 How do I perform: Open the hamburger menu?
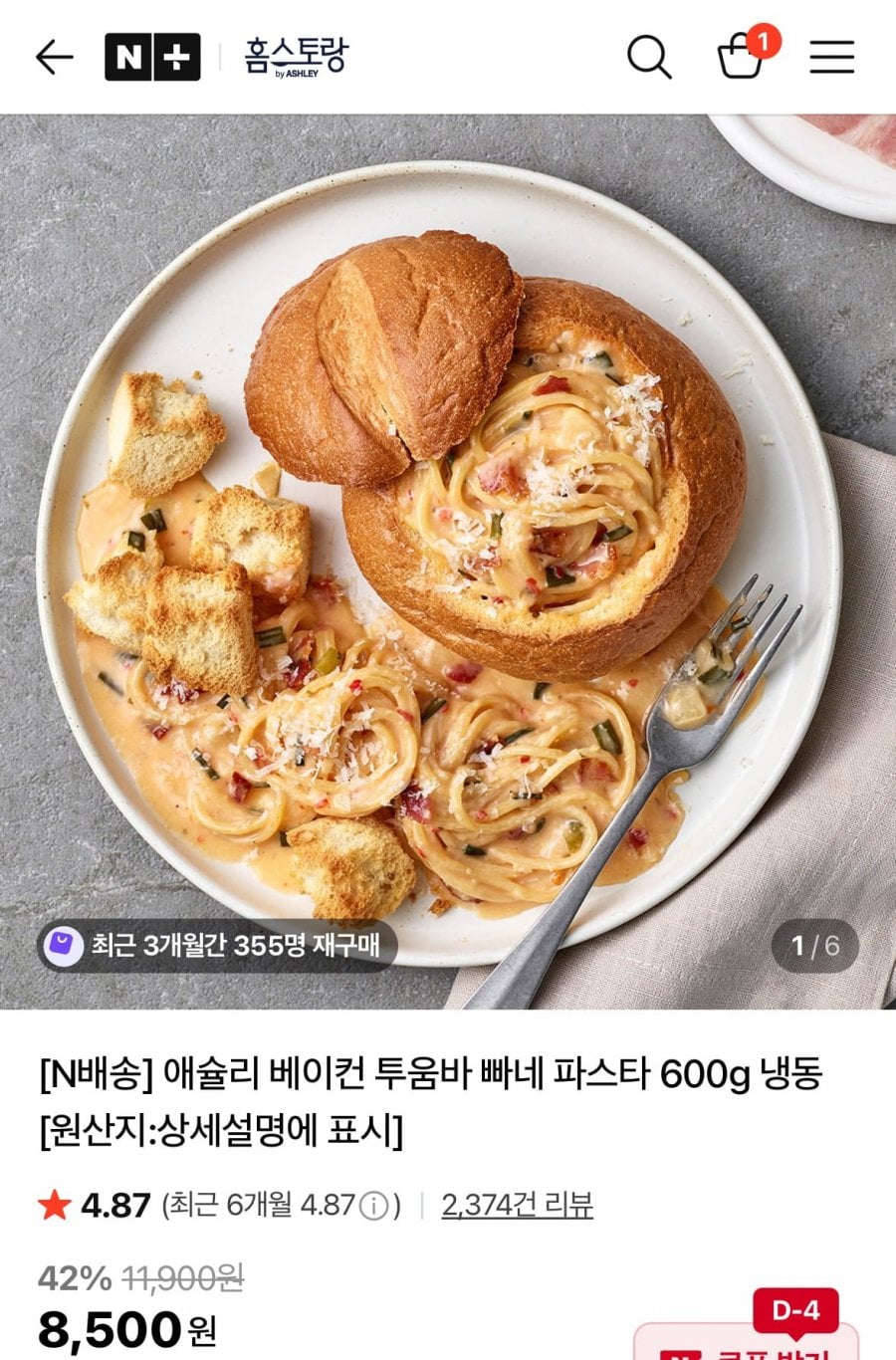(831, 58)
